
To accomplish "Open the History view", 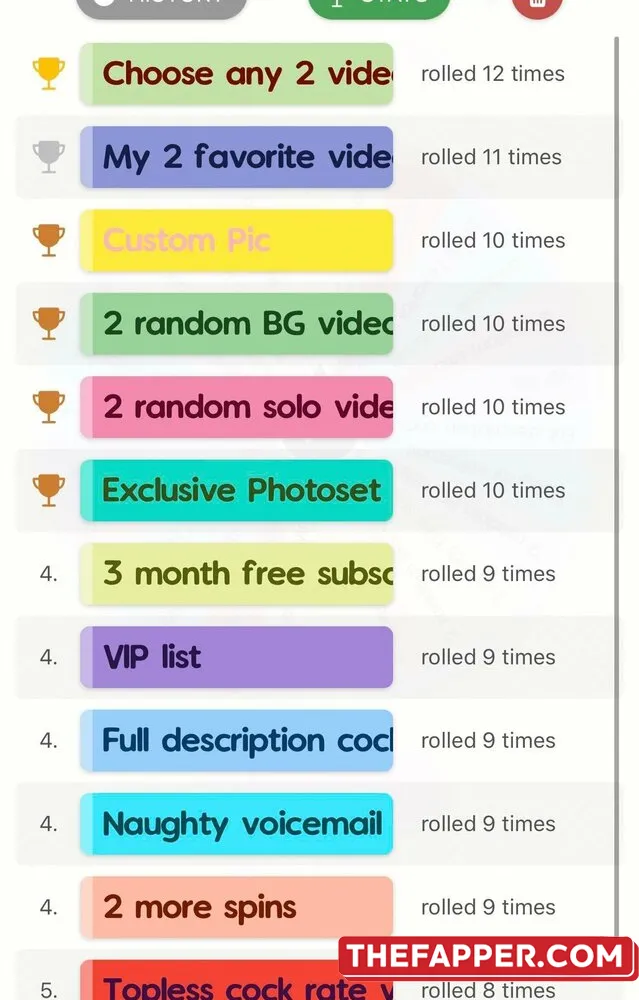I will [x=161, y=6].
